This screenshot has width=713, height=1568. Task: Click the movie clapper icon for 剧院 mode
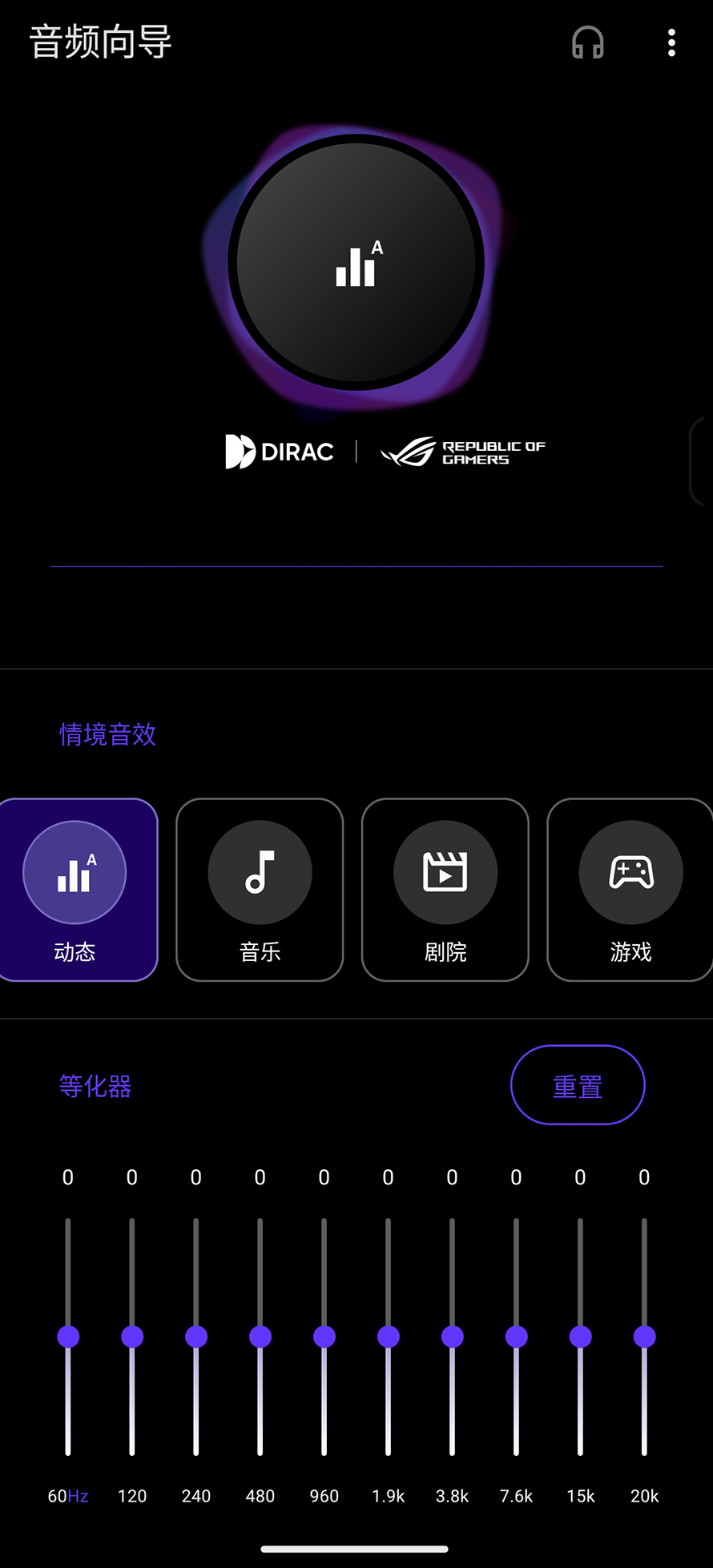(x=445, y=872)
